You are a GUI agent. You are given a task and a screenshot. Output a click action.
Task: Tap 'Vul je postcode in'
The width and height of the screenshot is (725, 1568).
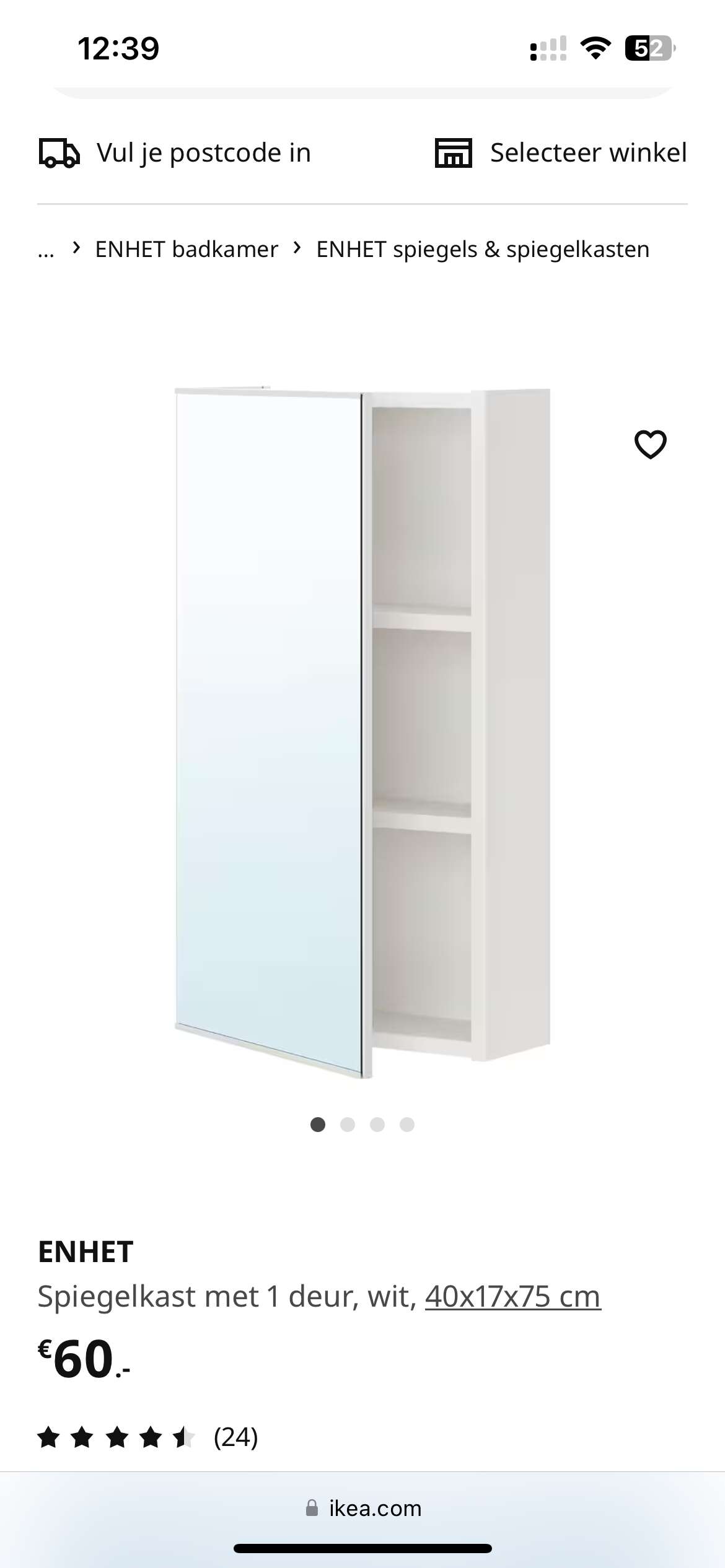tap(175, 153)
